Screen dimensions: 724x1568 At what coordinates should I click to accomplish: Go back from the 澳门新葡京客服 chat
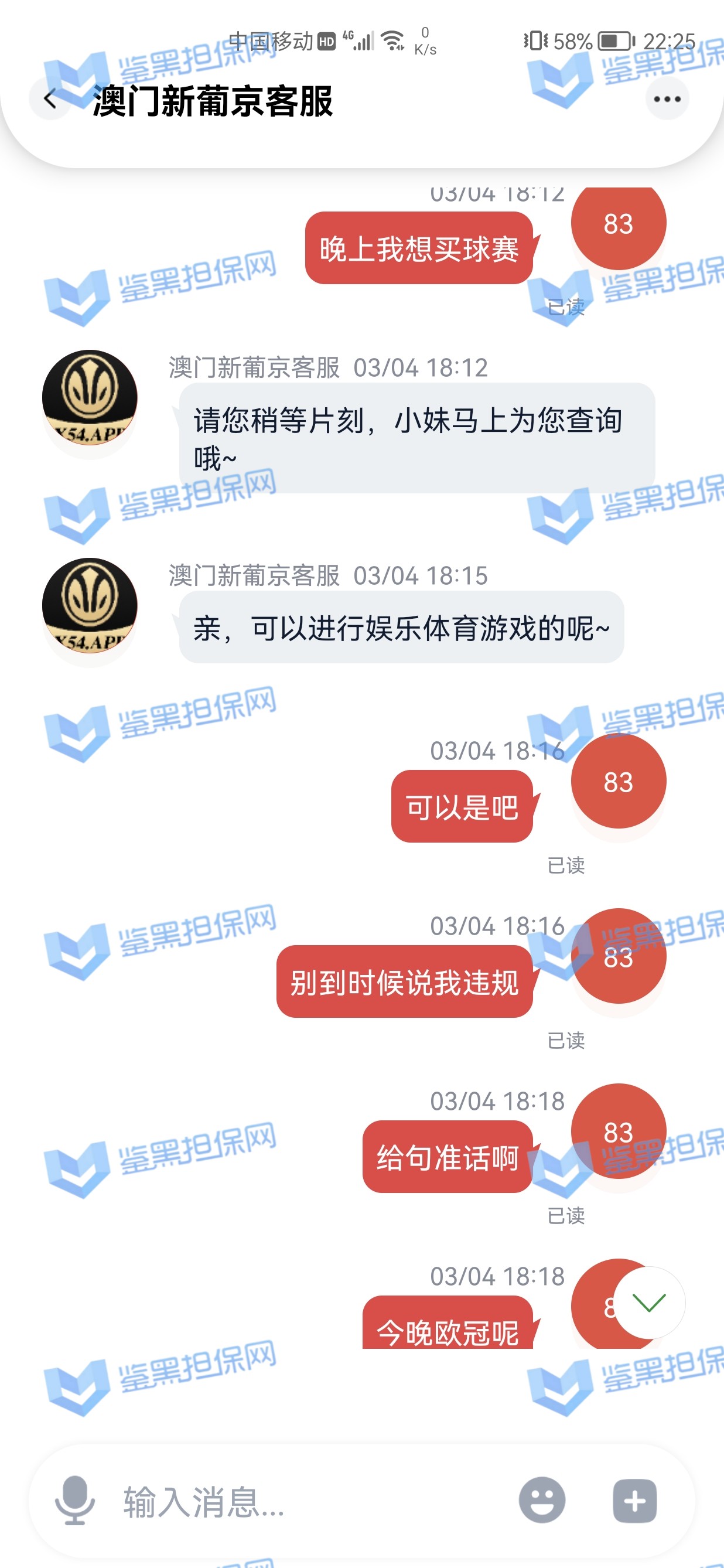click(x=50, y=98)
